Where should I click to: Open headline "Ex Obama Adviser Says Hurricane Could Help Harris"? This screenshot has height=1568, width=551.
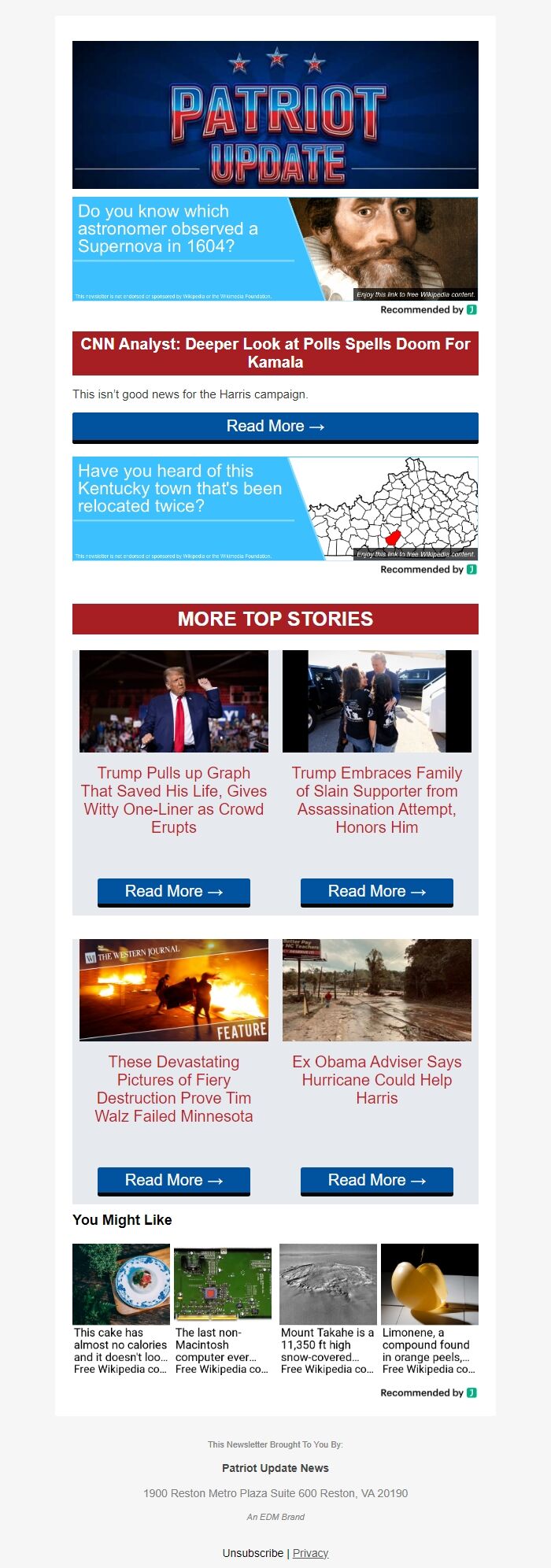[376, 1079]
